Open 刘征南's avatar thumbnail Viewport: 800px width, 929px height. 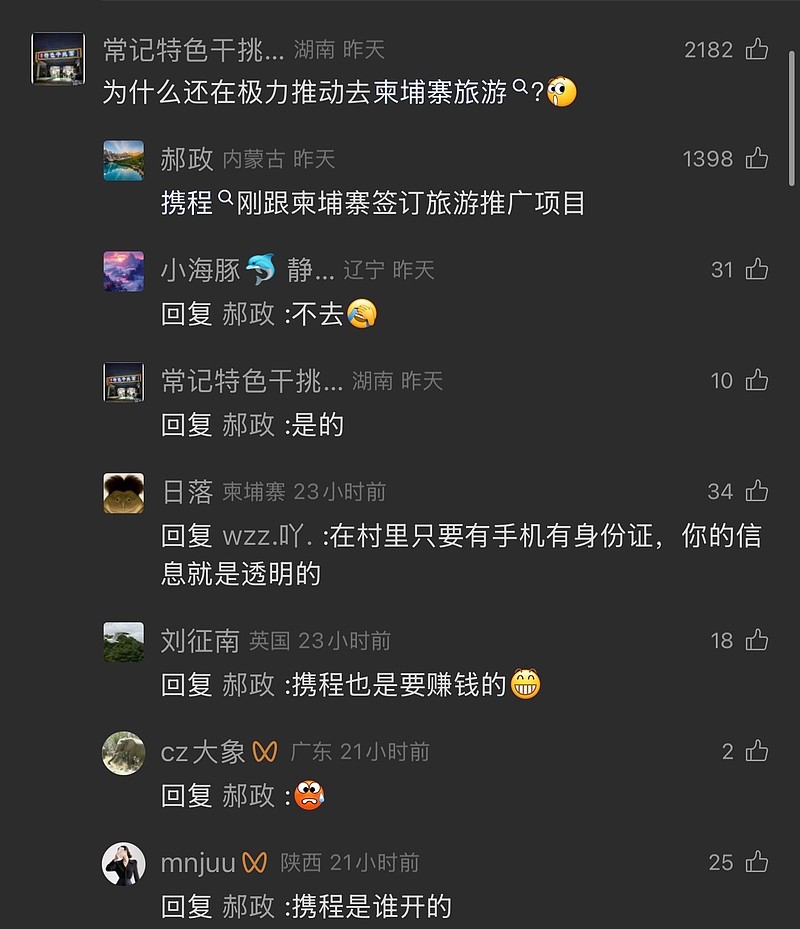click(123, 643)
